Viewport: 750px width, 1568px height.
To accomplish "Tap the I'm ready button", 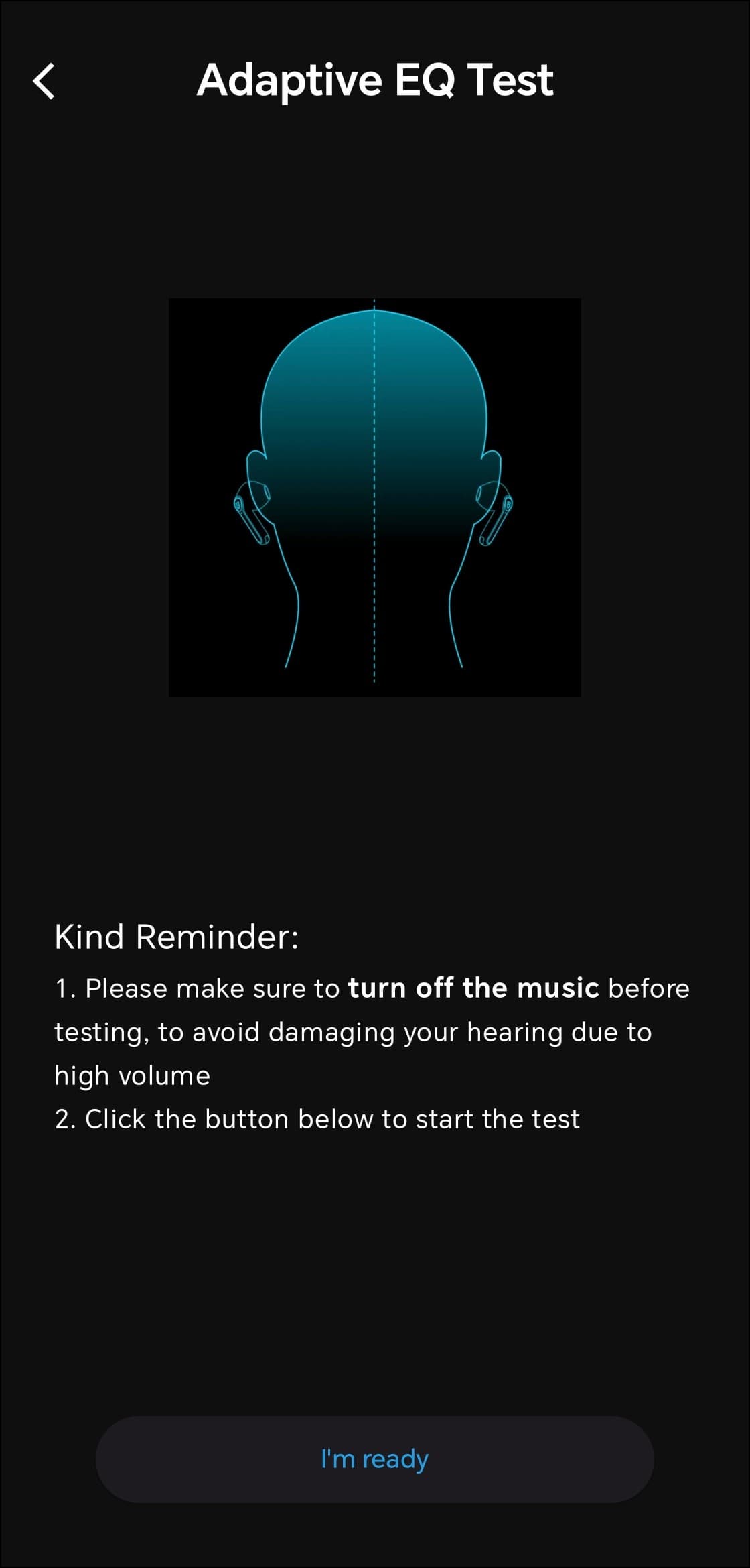I will point(374,1459).
